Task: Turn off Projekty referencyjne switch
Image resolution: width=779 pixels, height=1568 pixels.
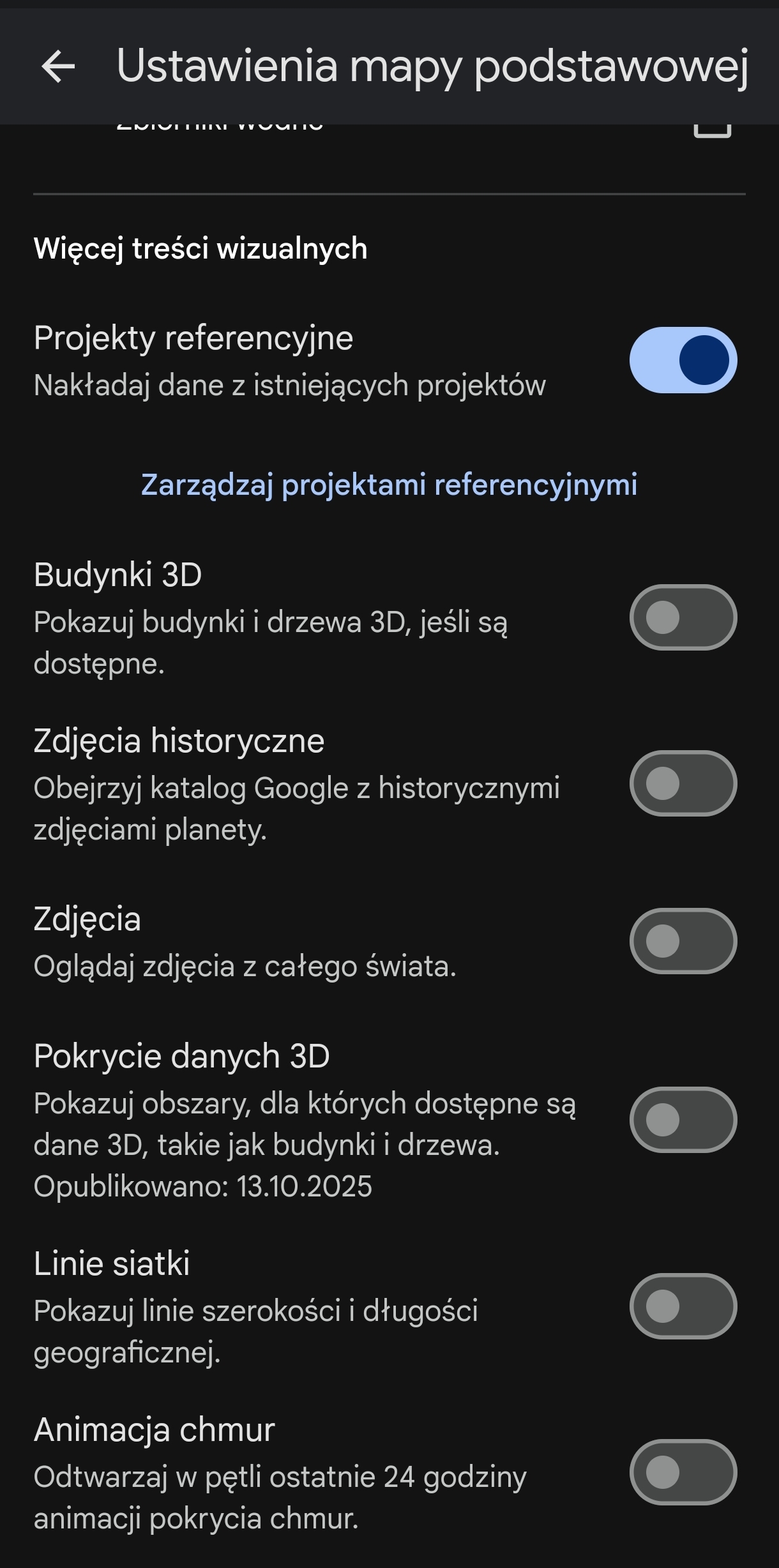Action: 683,360
